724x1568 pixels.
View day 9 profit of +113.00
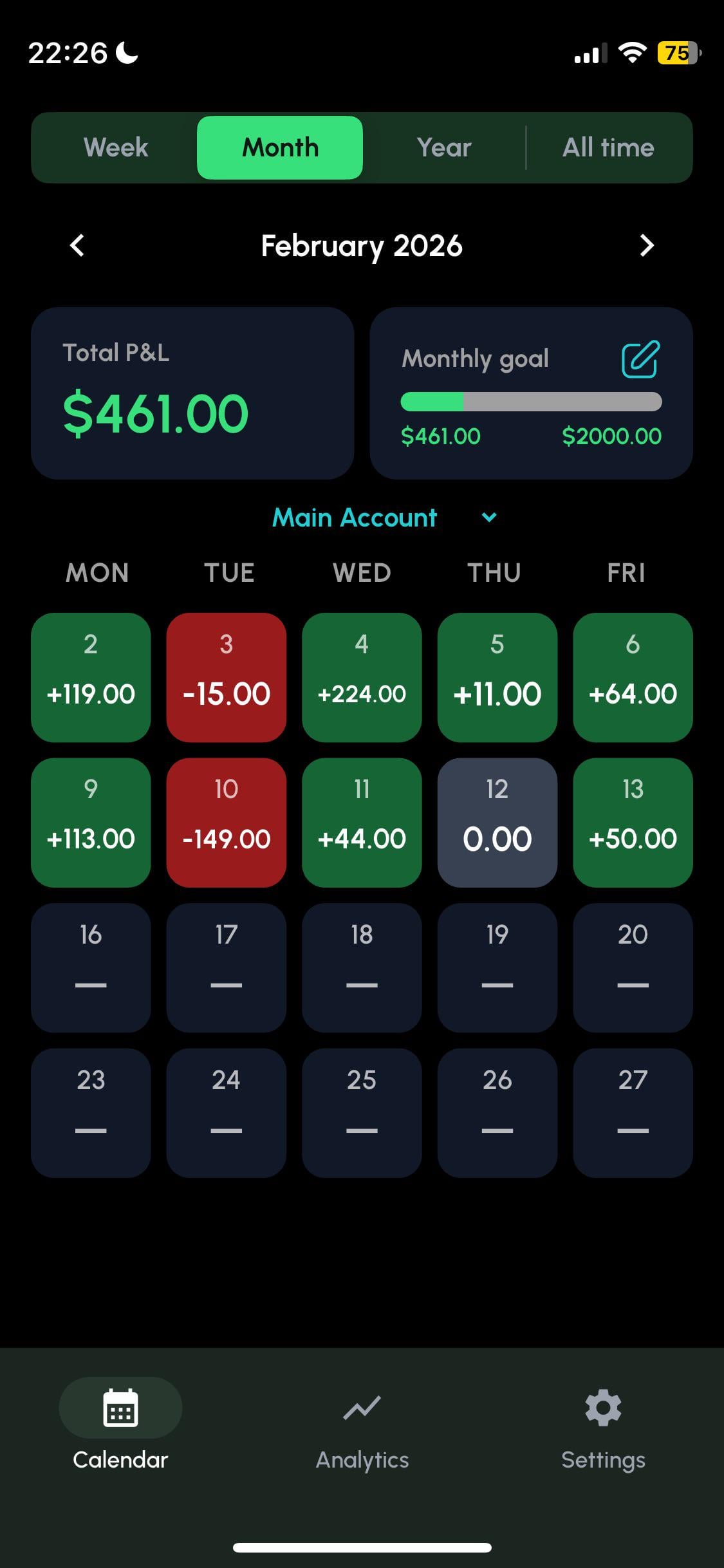[x=91, y=823]
